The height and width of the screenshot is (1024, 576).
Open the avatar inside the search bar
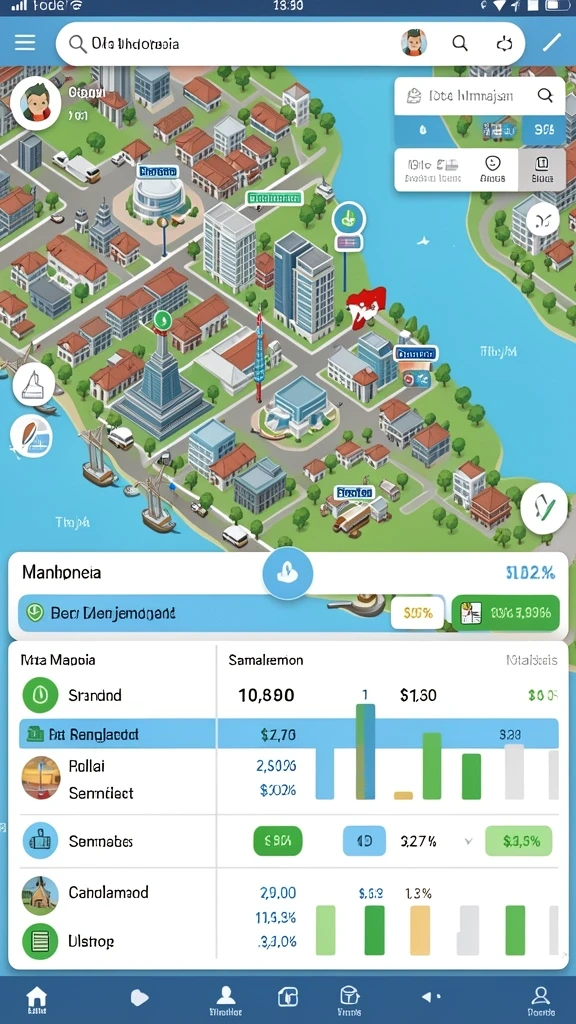[x=414, y=43]
